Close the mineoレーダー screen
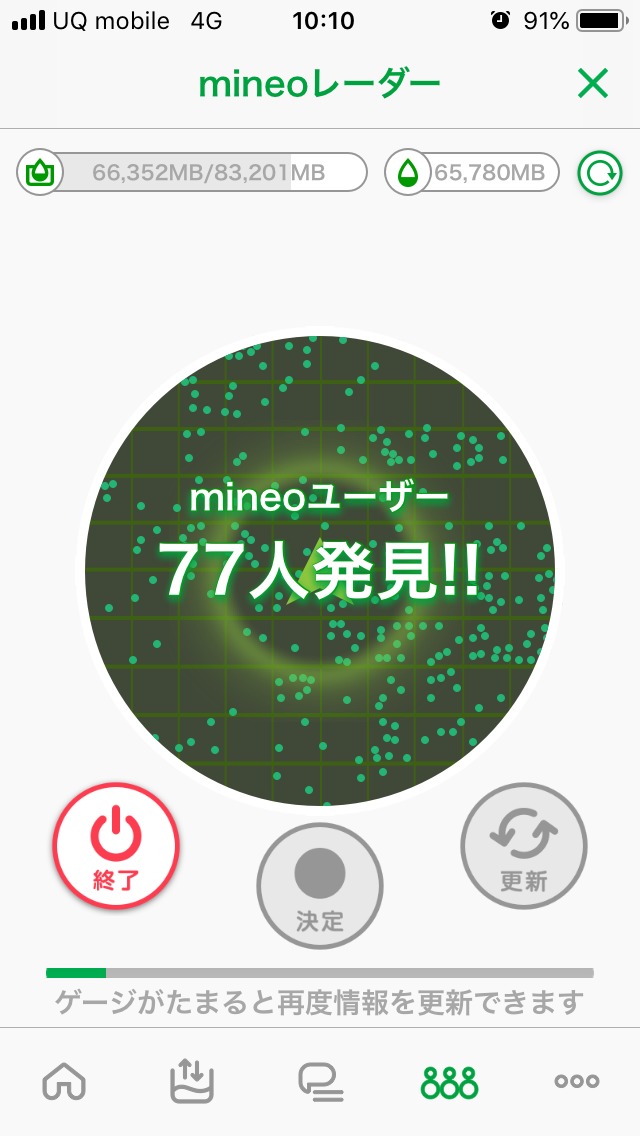 [x=592, y=85]
